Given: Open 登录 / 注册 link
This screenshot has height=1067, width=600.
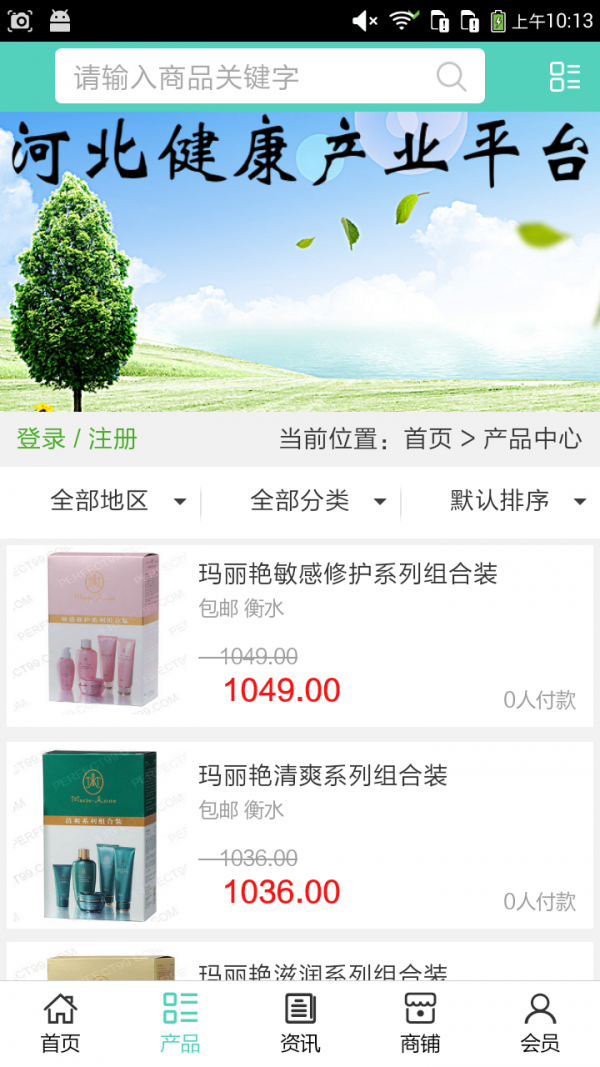Looking at the screenshot, I should pyautogui.click(x=77, y=439).
